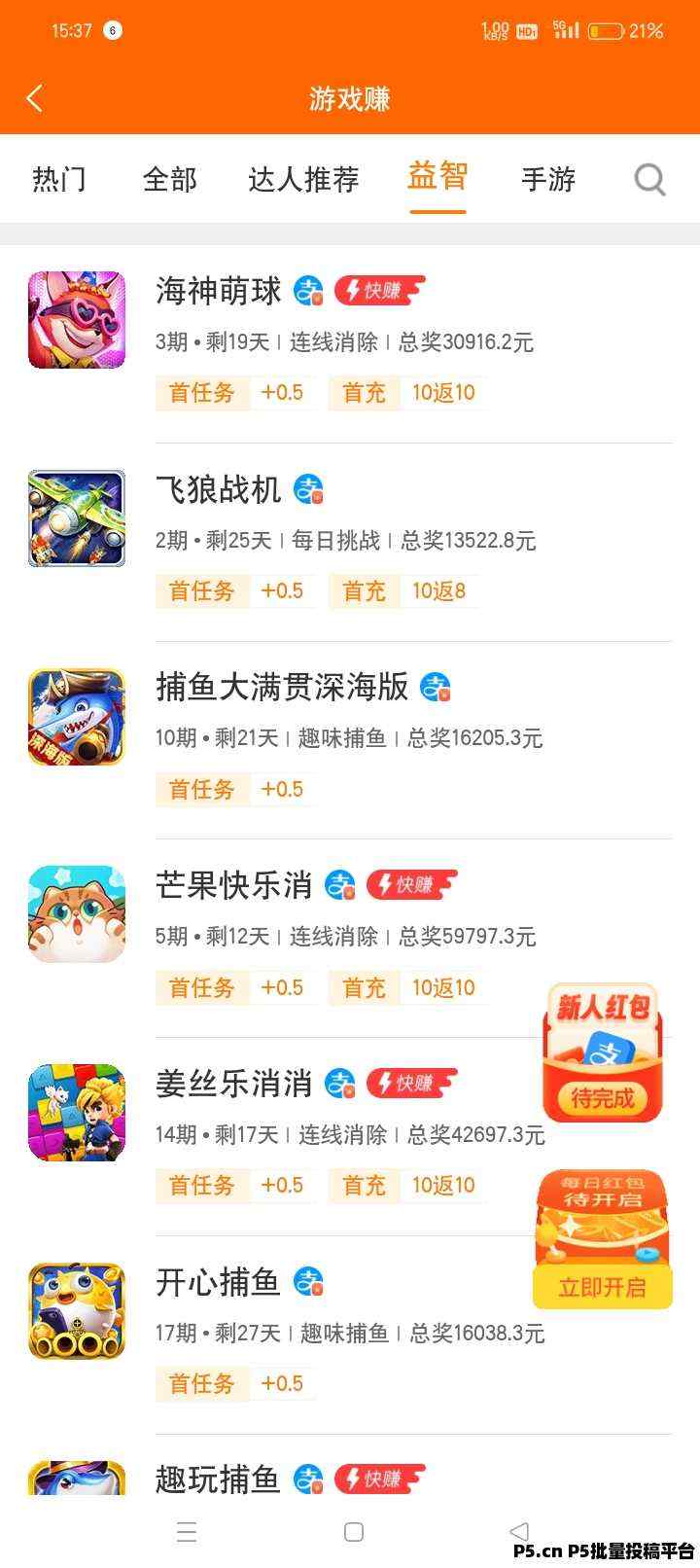This screenshot has height=1568, width=700.
Task: Switch to the 全部 tab
Action: pos(170,180)
